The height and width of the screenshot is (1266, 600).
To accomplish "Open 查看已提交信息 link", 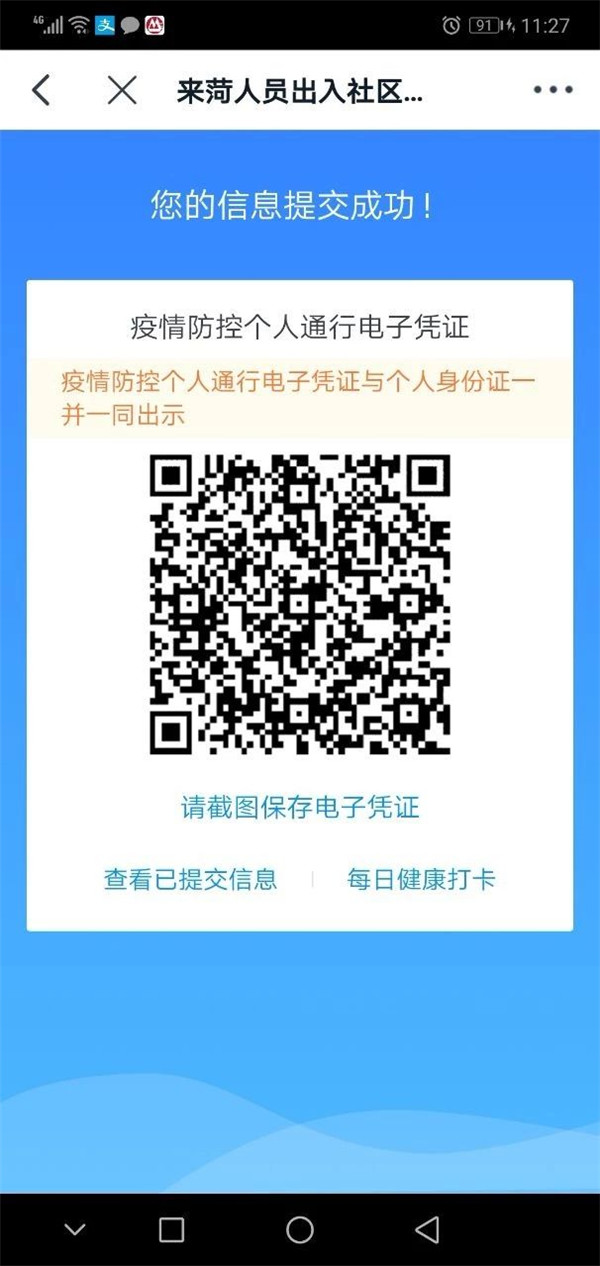I will pos(191,879).
